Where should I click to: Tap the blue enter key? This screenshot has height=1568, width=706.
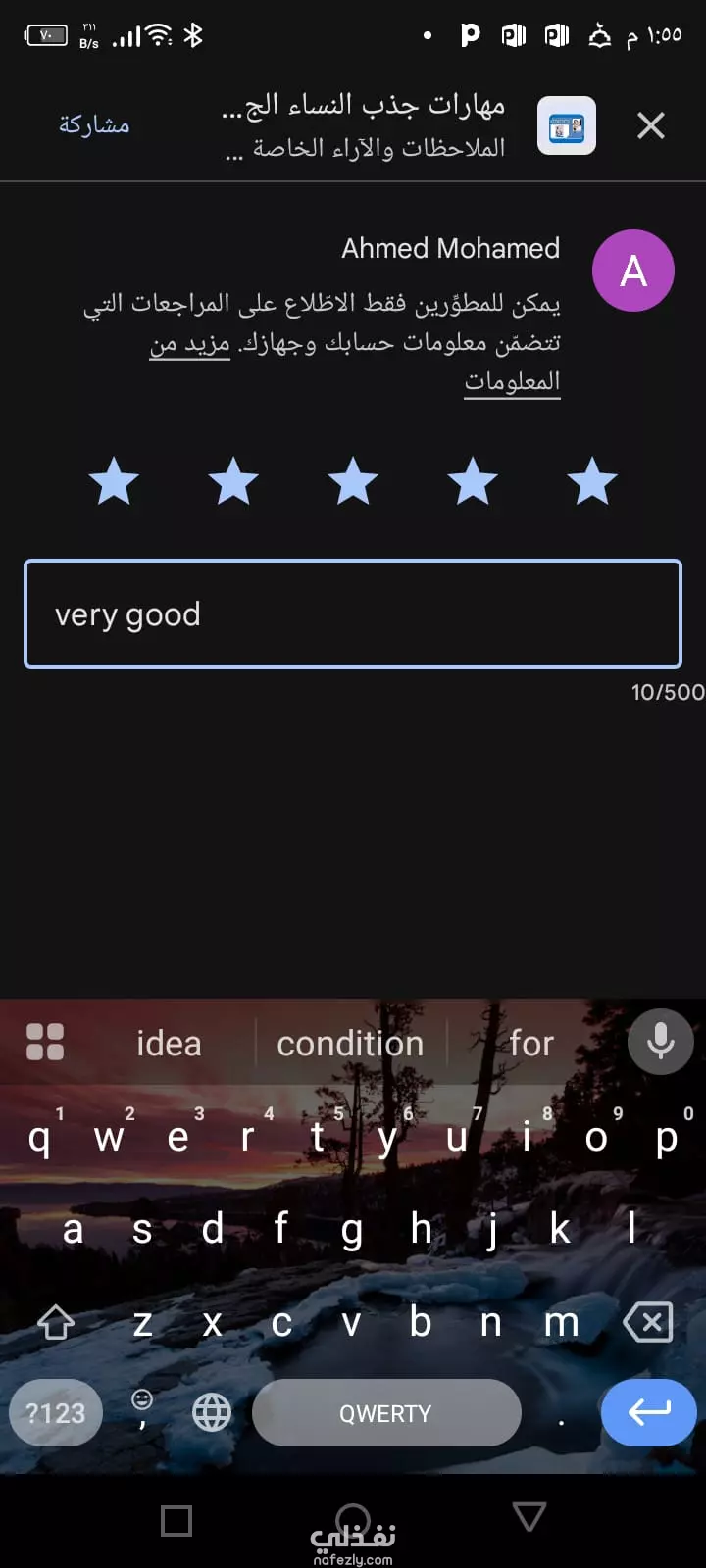pos(649,1412)
